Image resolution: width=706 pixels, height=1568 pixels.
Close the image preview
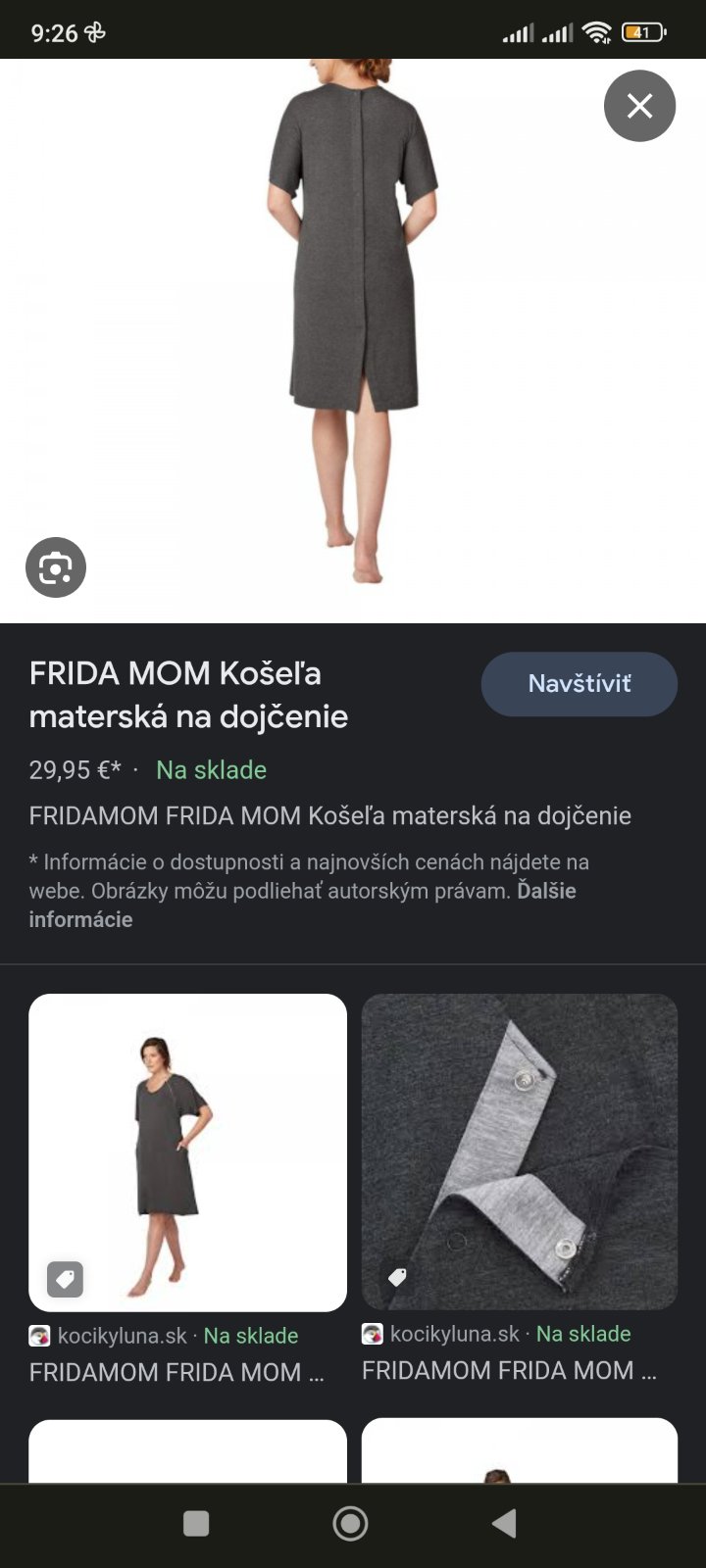coord(639,106)
